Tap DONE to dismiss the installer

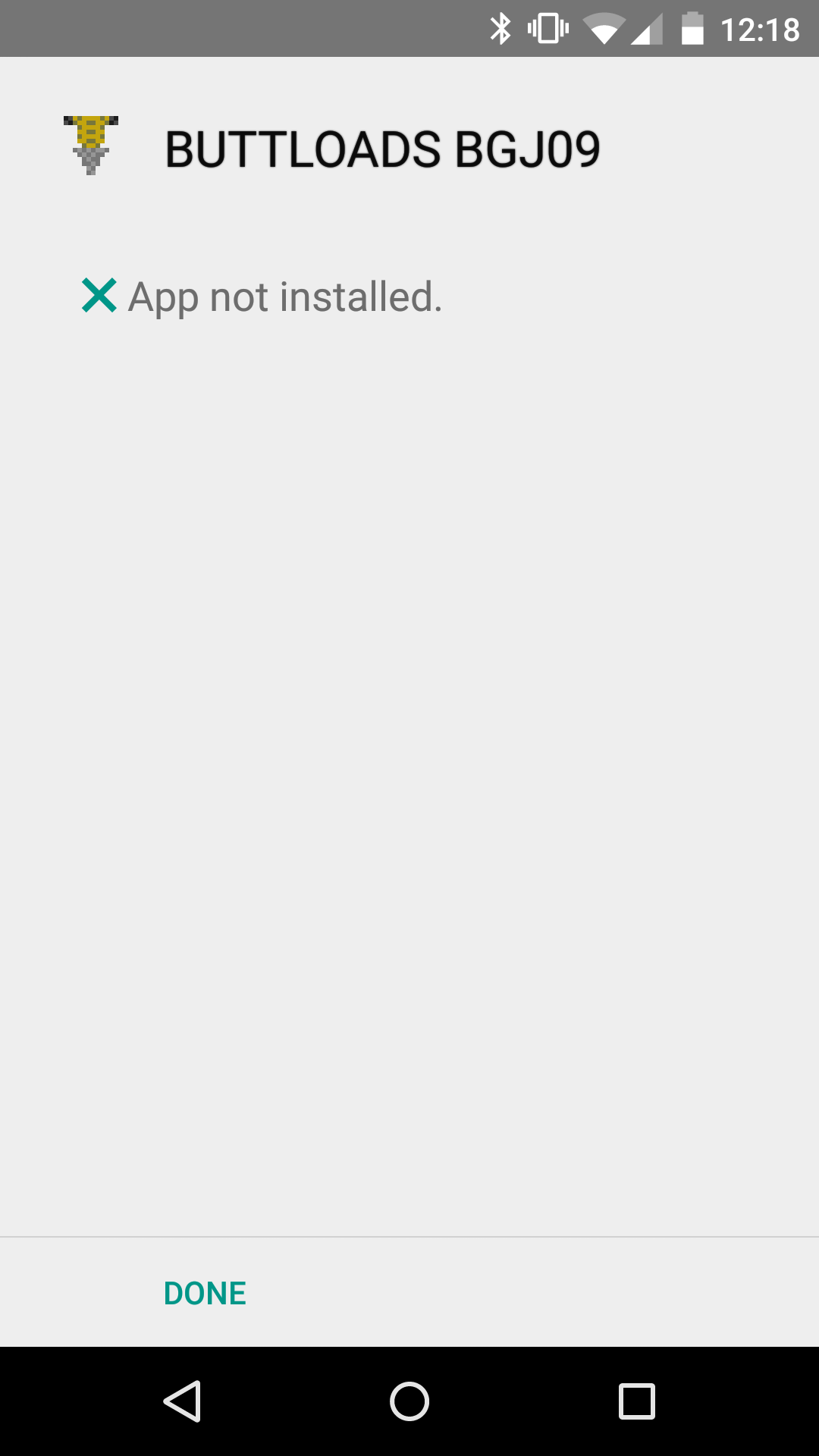(x=205, y=1294)
